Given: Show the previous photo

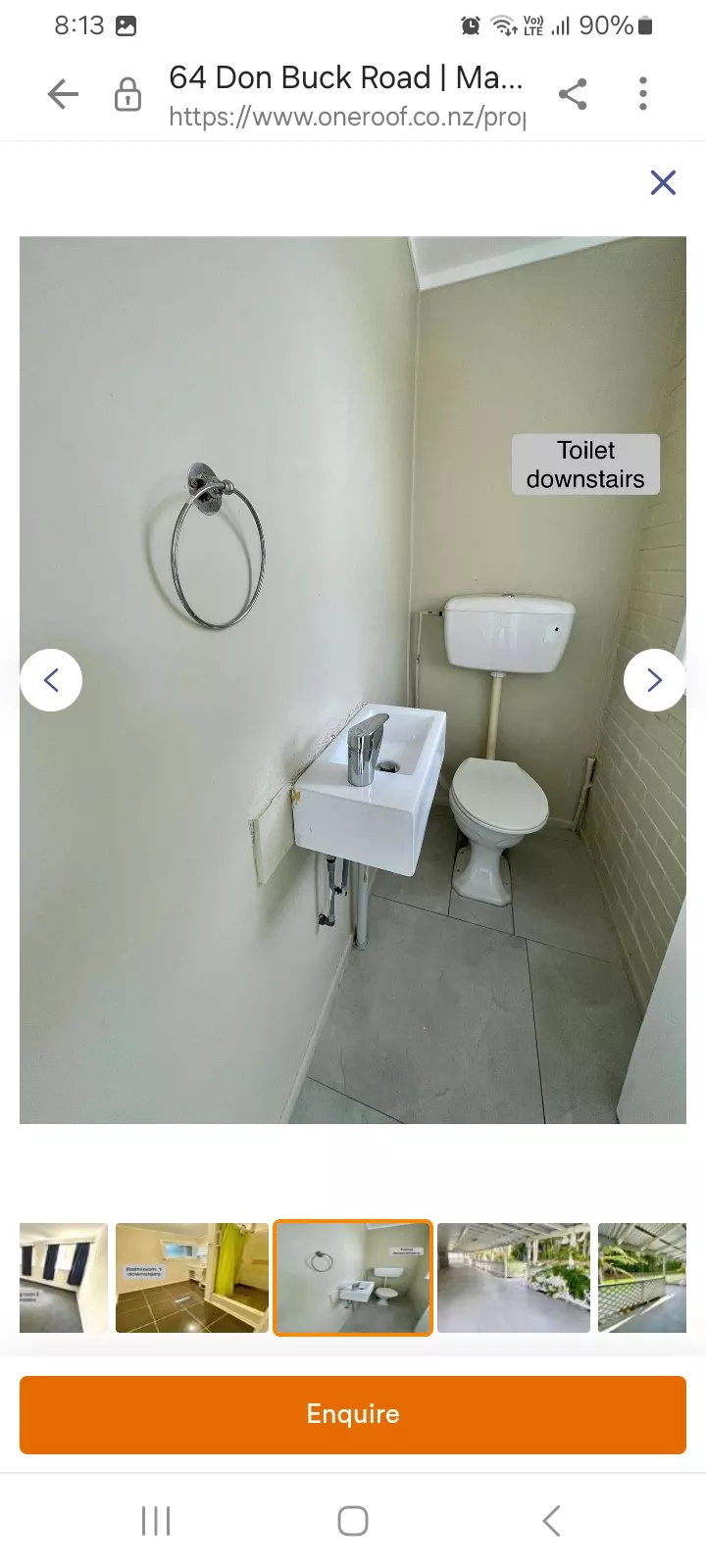Looking at the screenshot, I should coord(51,680).
